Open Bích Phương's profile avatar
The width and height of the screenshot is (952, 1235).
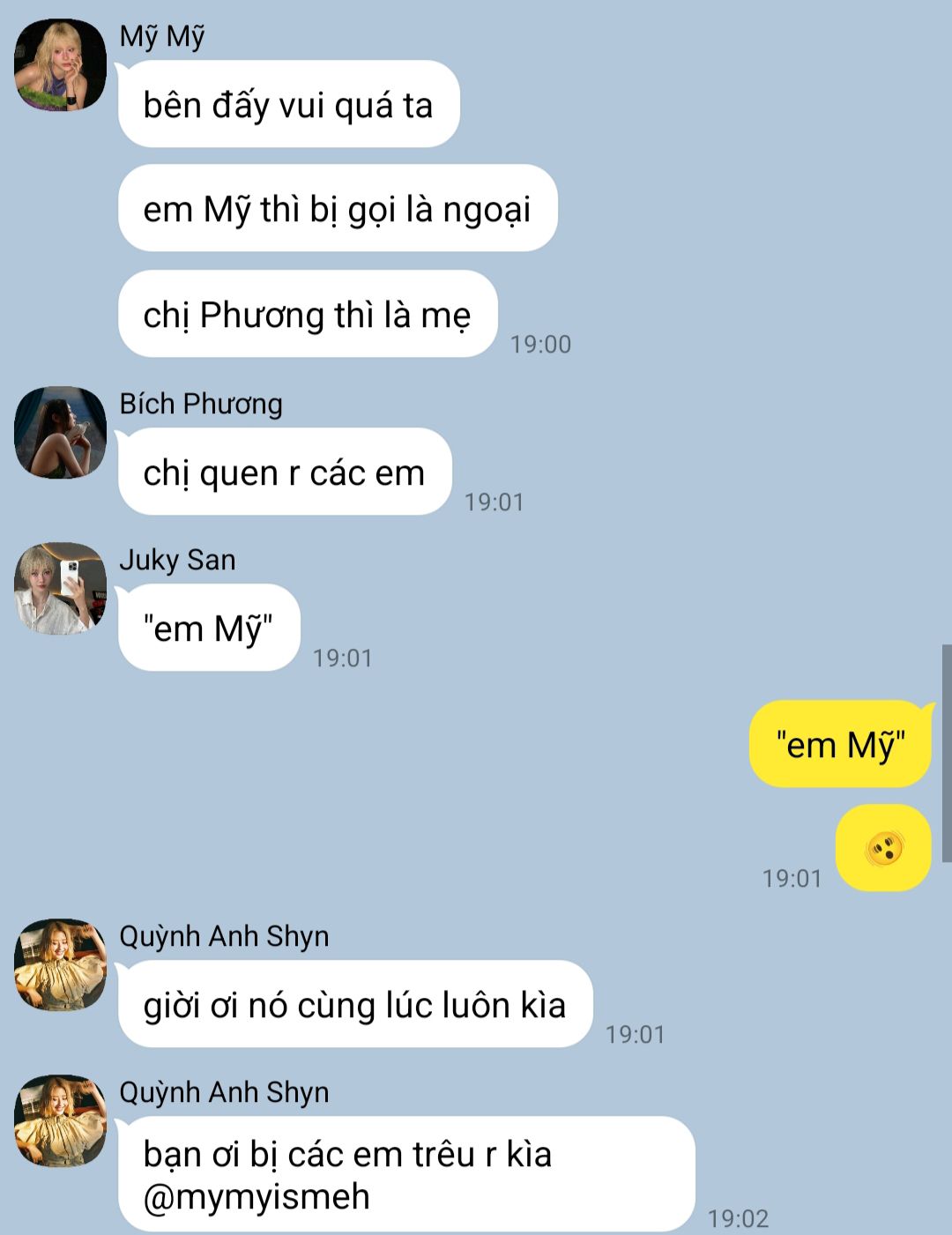60,433
